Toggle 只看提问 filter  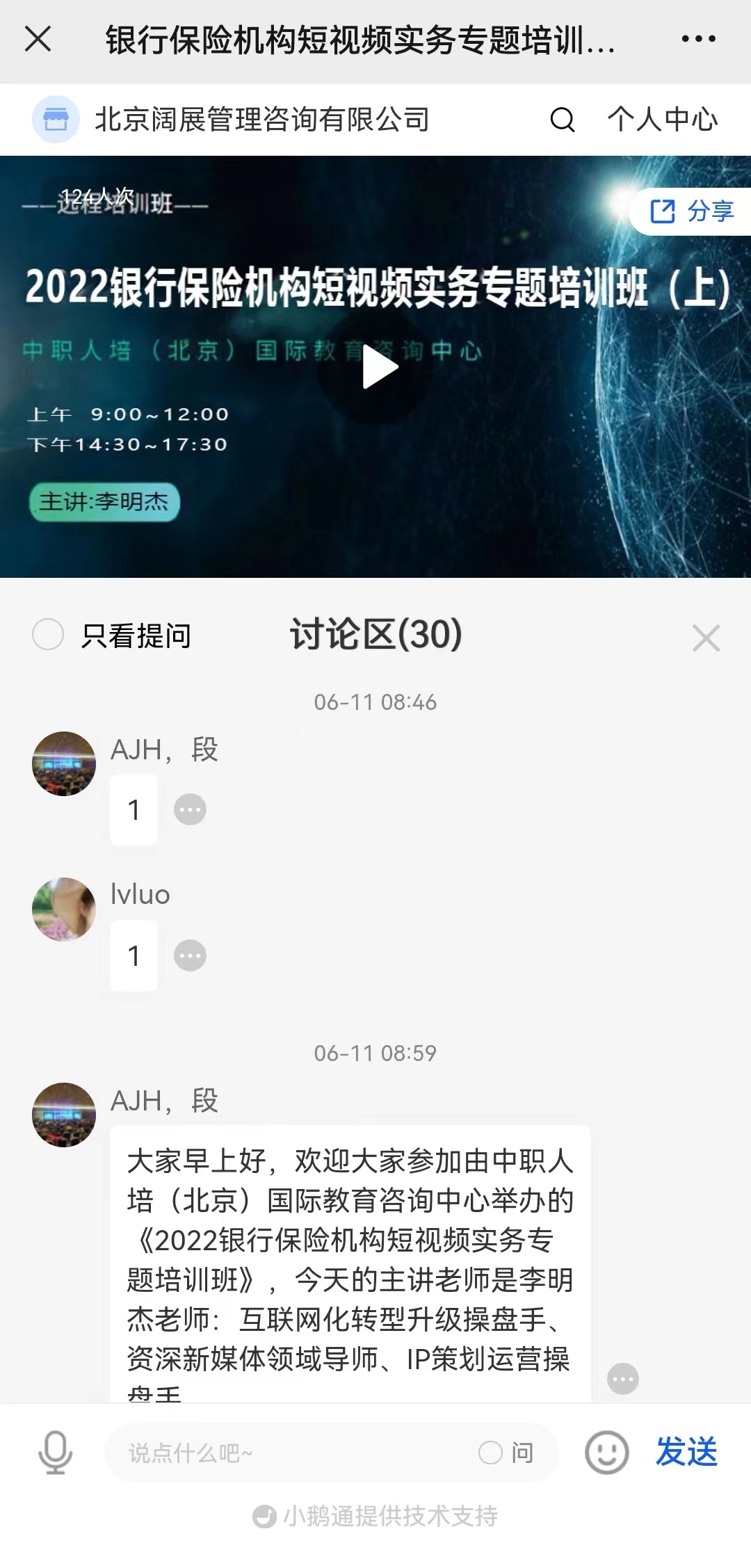point(49,634)
